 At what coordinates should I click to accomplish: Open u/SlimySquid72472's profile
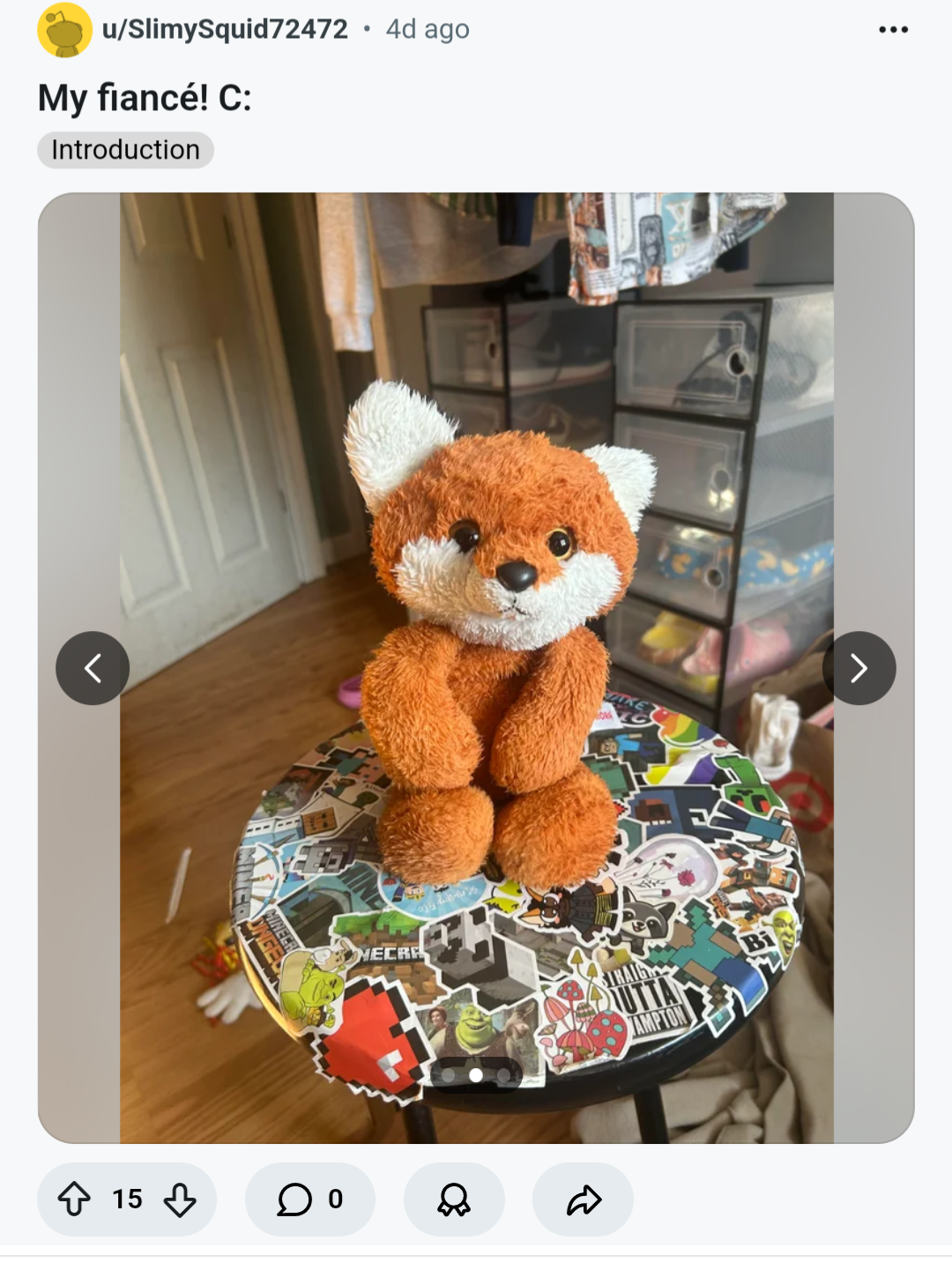[x=225, y=29]
